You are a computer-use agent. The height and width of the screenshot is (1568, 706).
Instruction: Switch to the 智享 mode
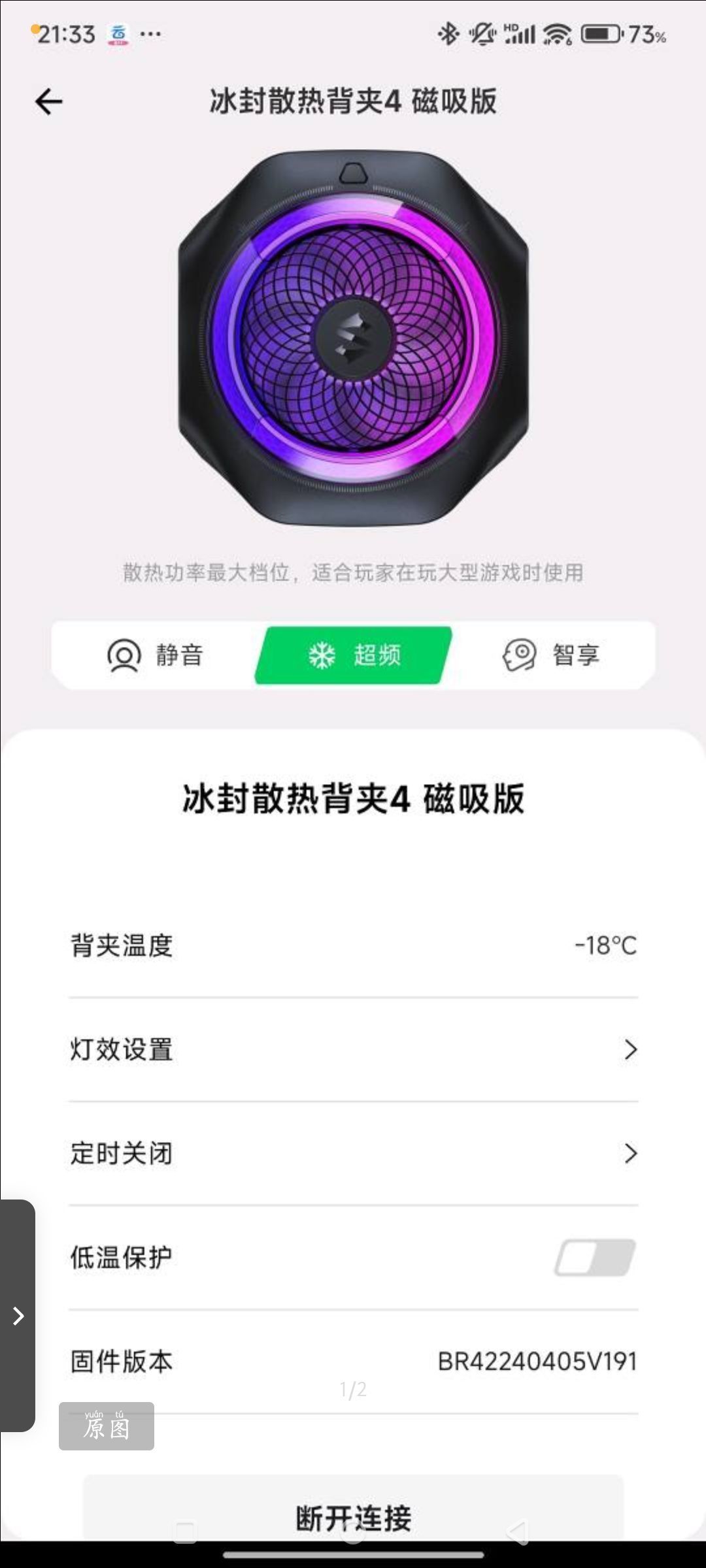(552, 655)
